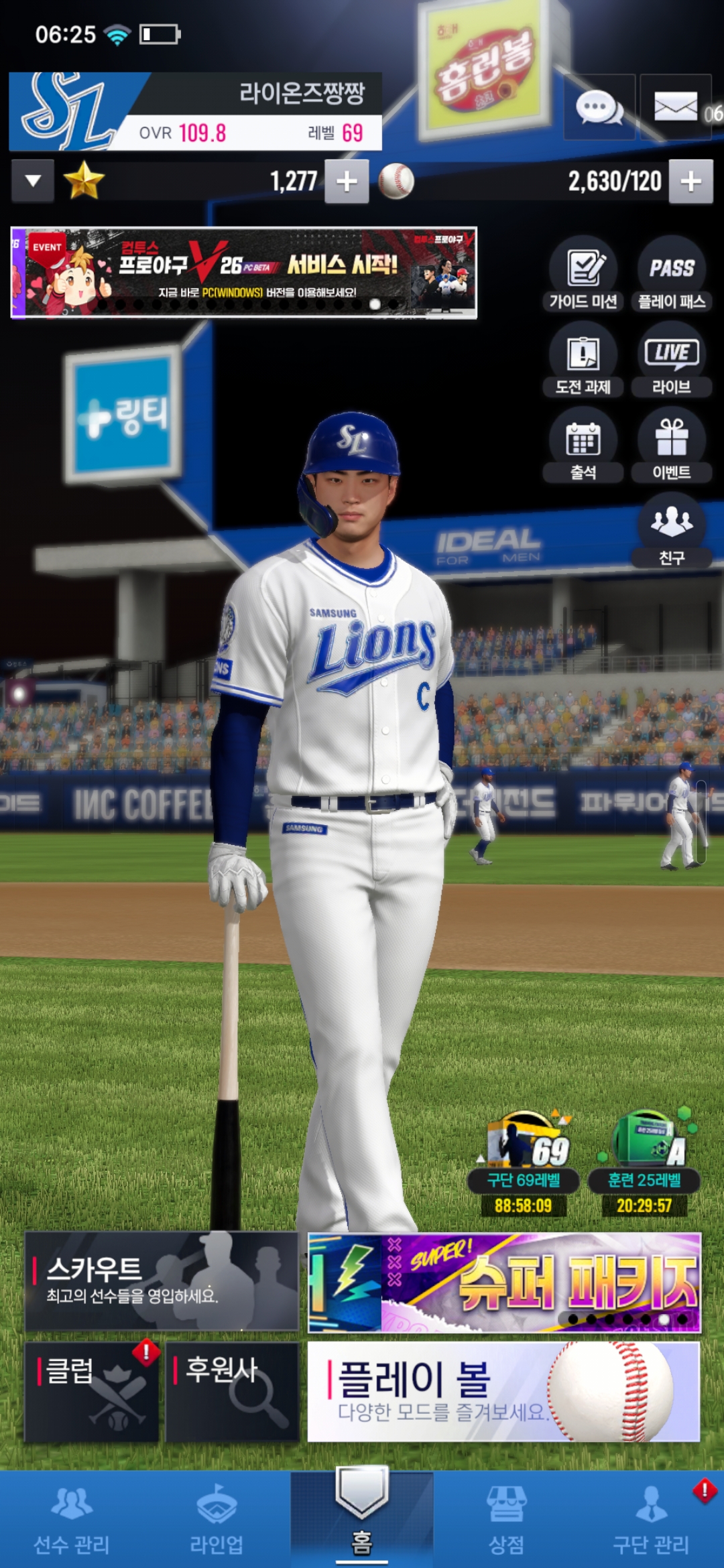Open the mailbox envelope icon

[x=675, y=107]
